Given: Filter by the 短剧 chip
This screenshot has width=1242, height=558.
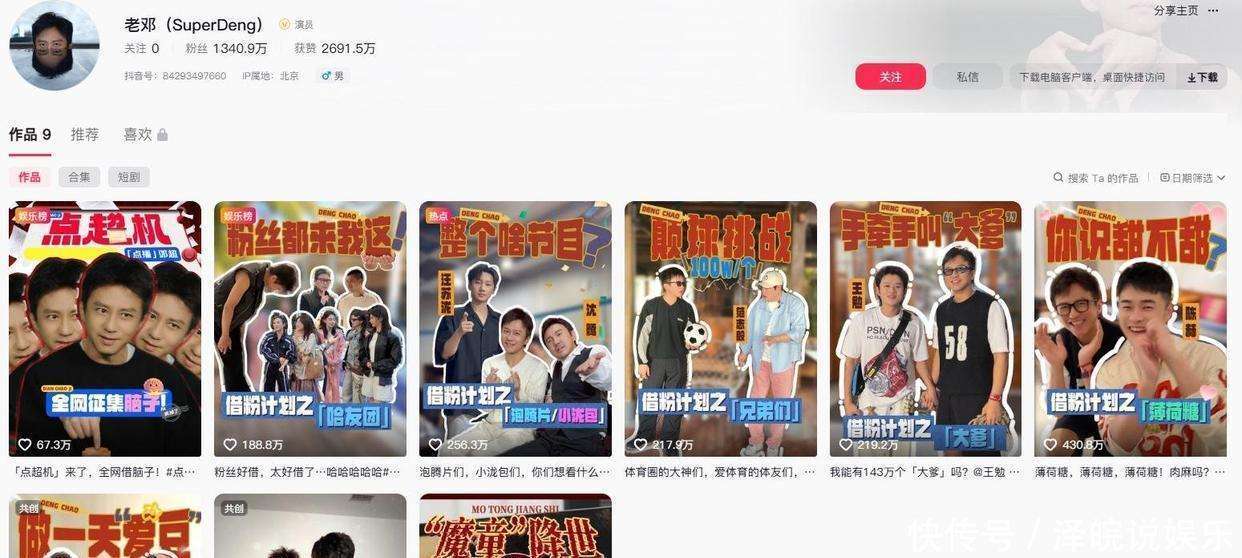Looking at the screenshot, I should pyautogui.click(x=128, y=177).
